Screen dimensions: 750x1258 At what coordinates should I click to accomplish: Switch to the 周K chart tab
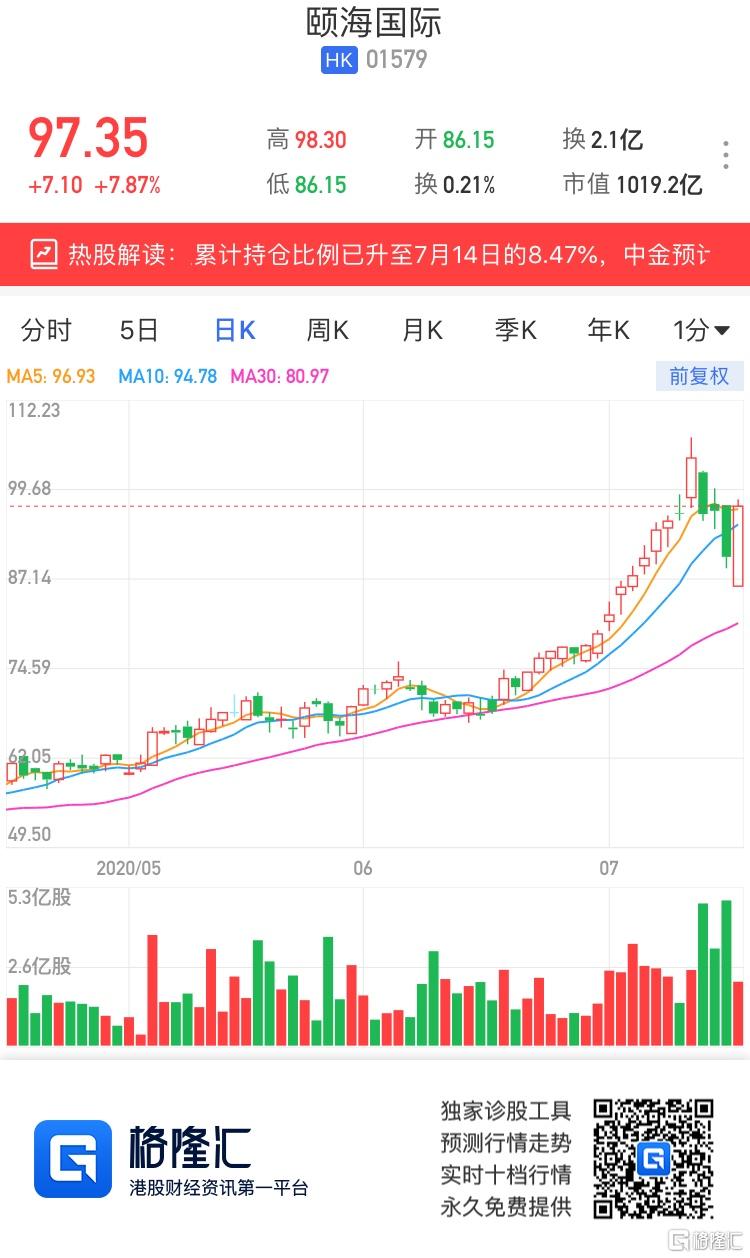click(327, 330)
